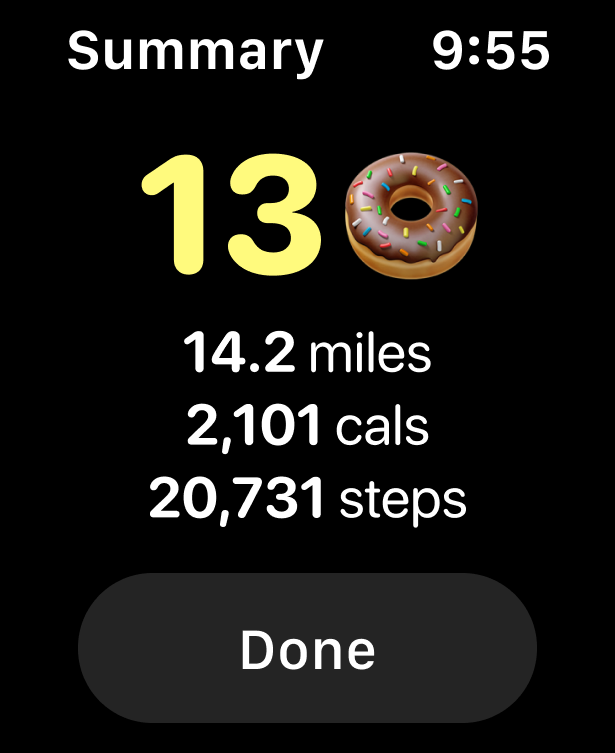615x753 pixels.
Task: Tap Done to close the summary
Action: click(307, 649)
